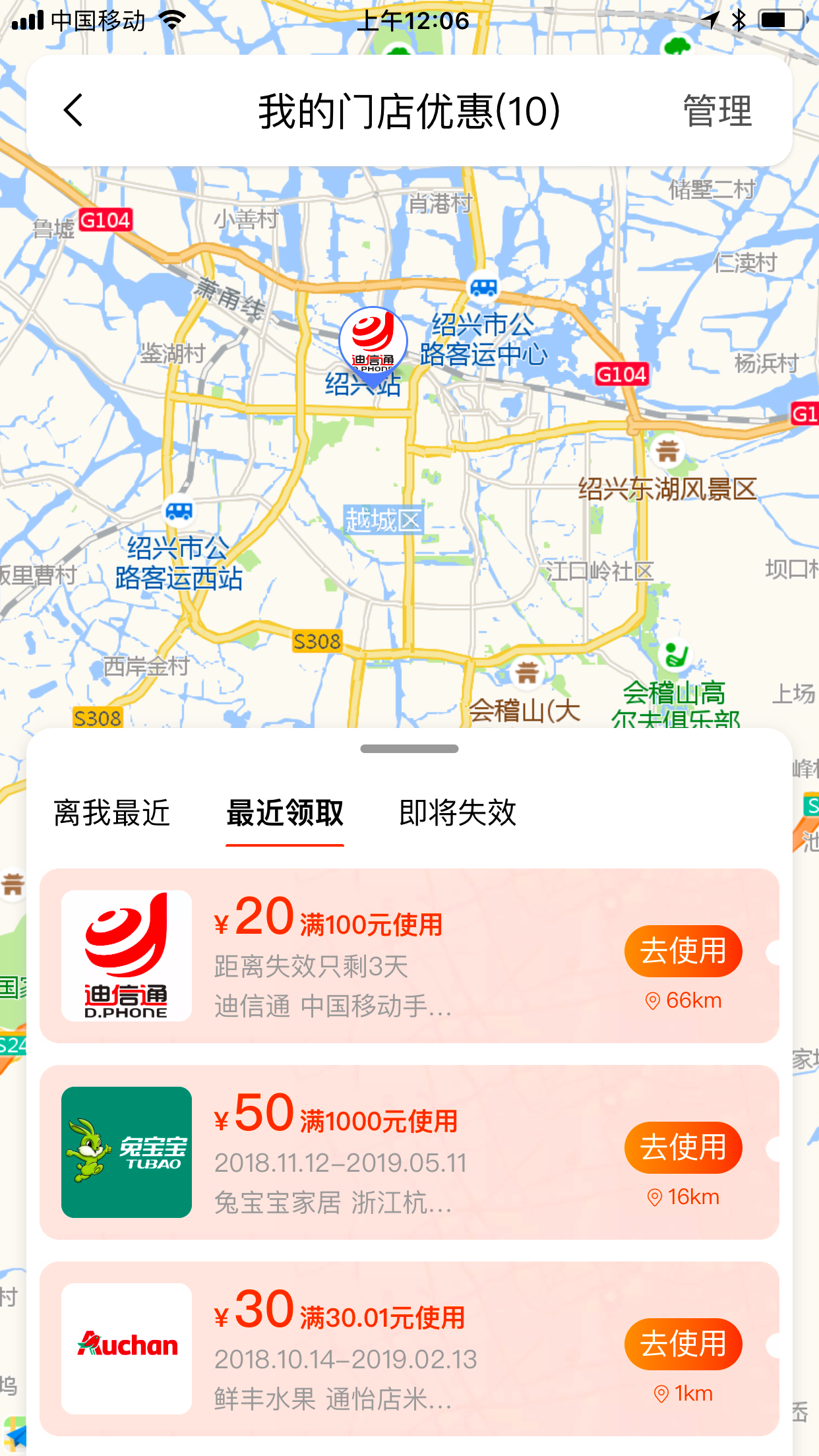Open 管理 to manage store coupons
The image size is (819, 1456).
coord(717,110)
